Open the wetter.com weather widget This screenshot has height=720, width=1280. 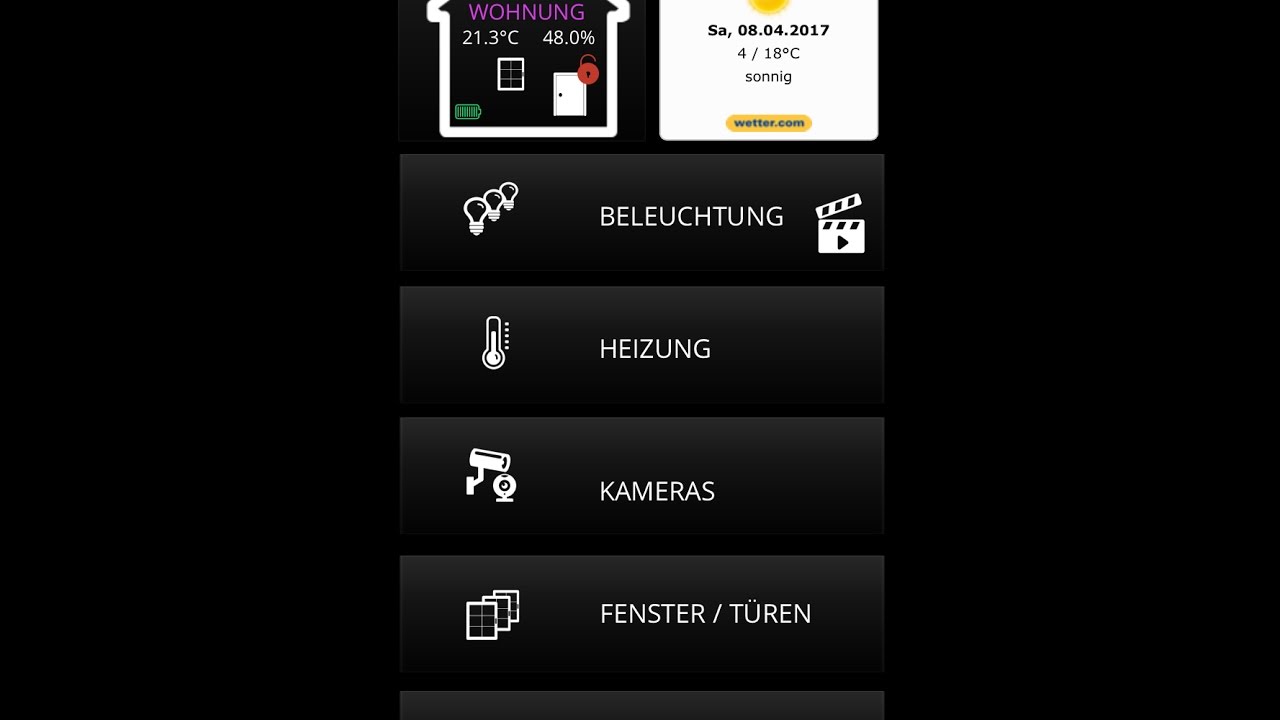(x=768, y=70)
